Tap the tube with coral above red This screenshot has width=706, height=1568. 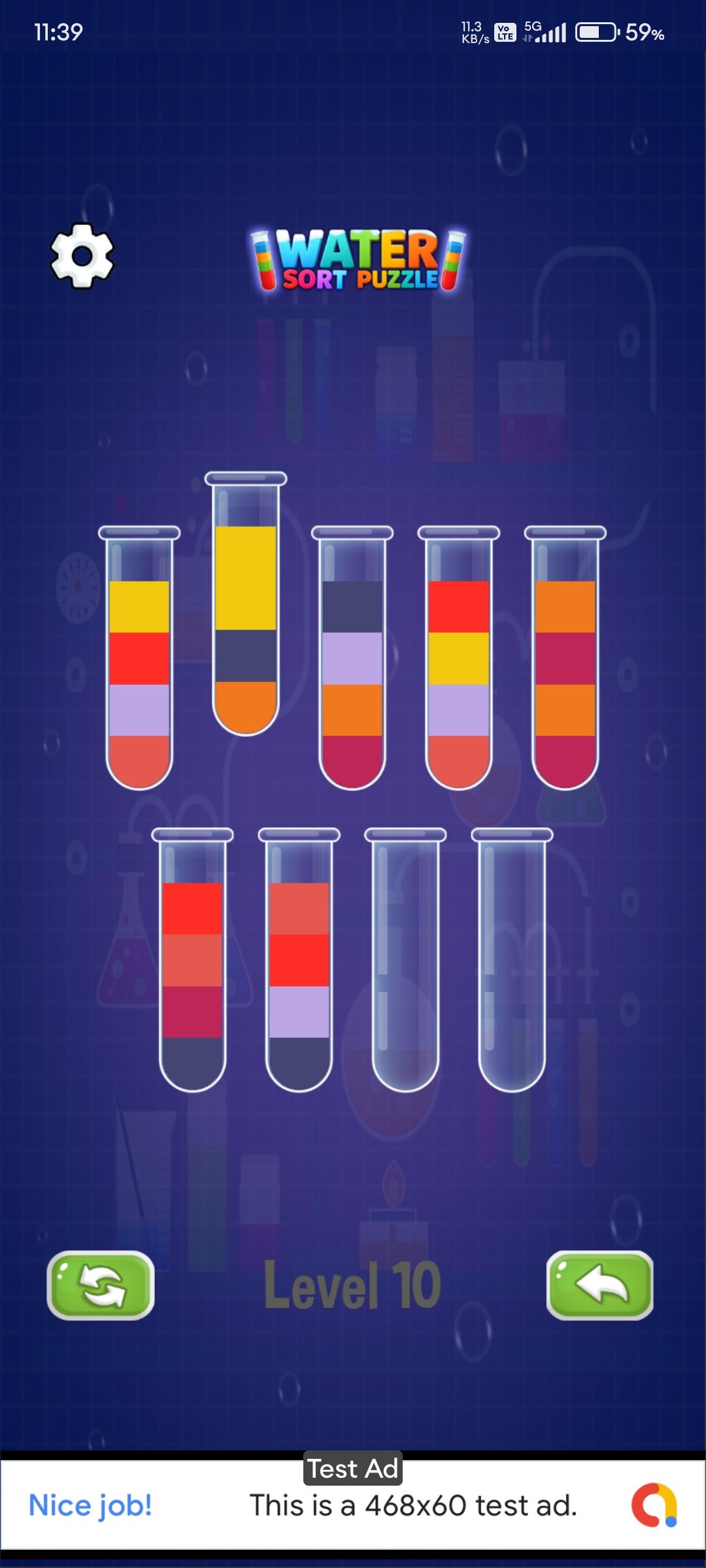point(299,960)
